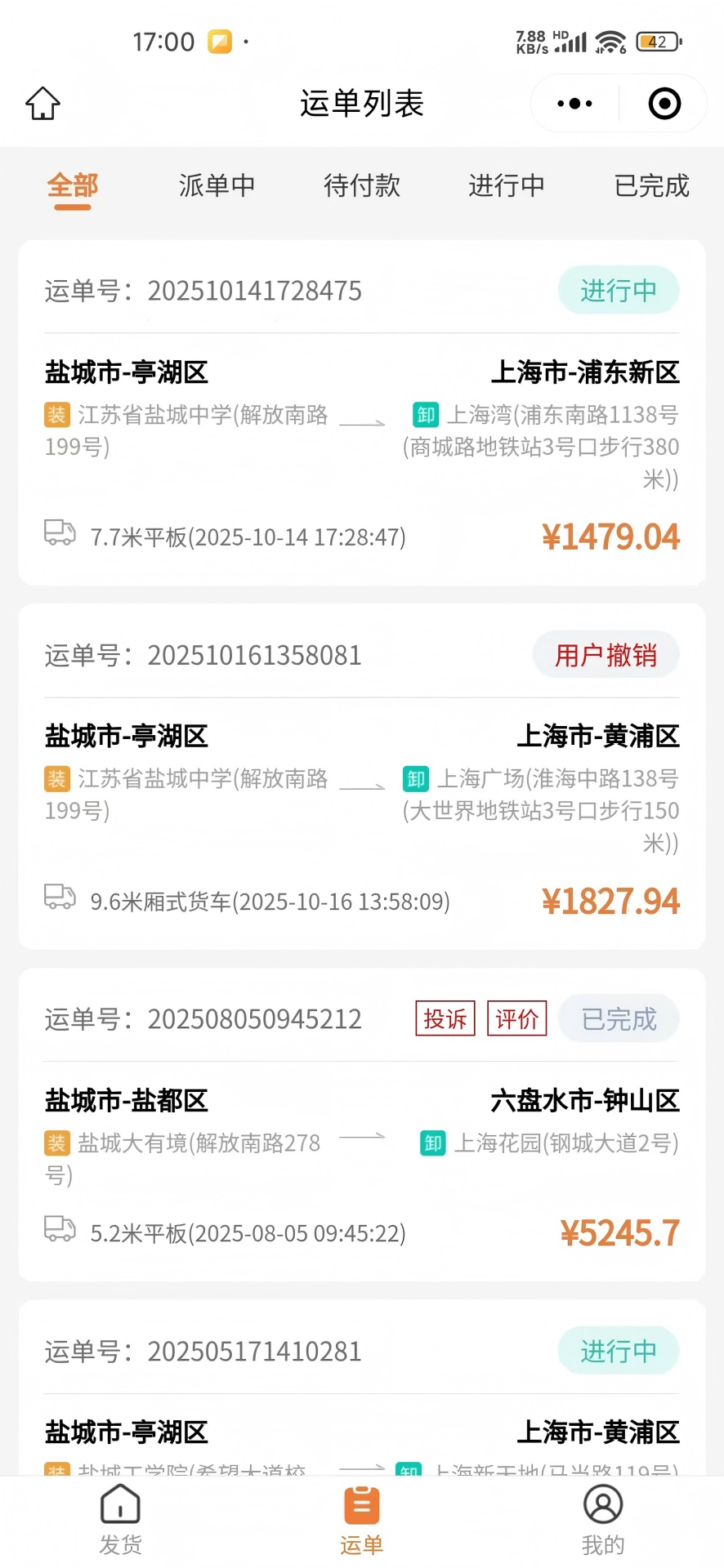Tap the 用户撤销 status label on second waybill
The image size is (724, 1568).
tap(606, 654)
